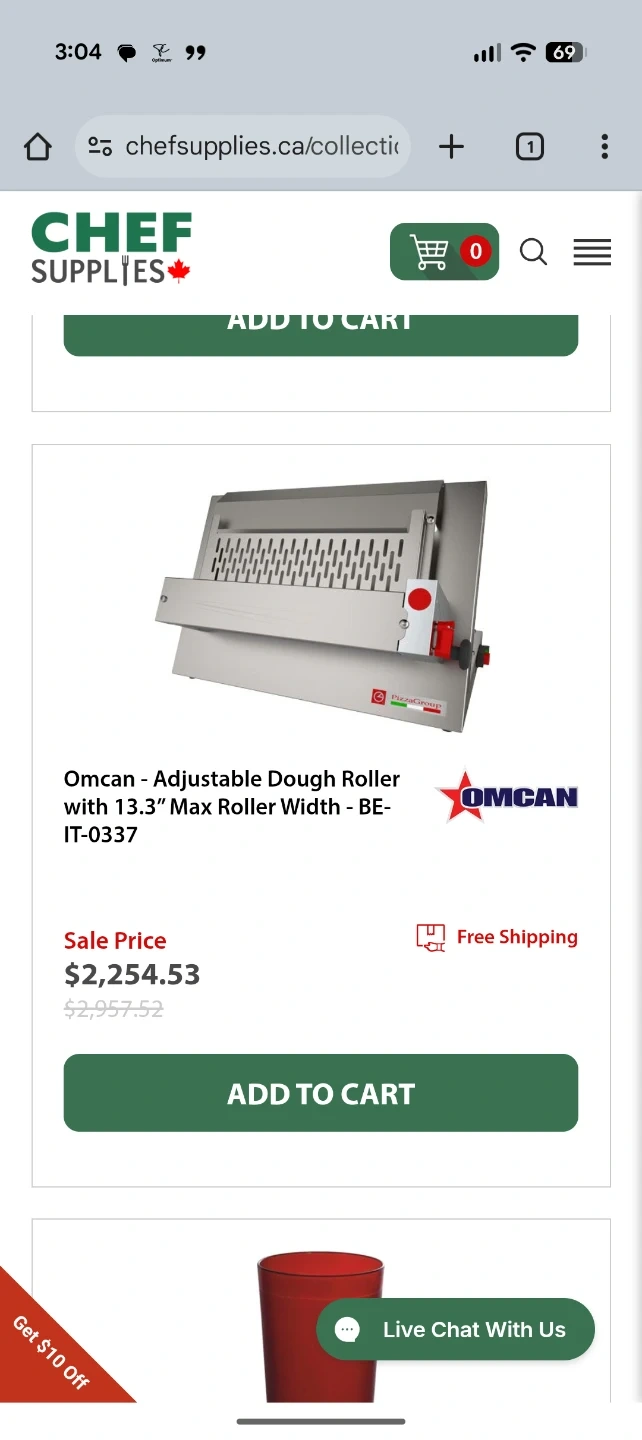Open the browser overflow menu
642x1440 pixels.
click(604, 147)
